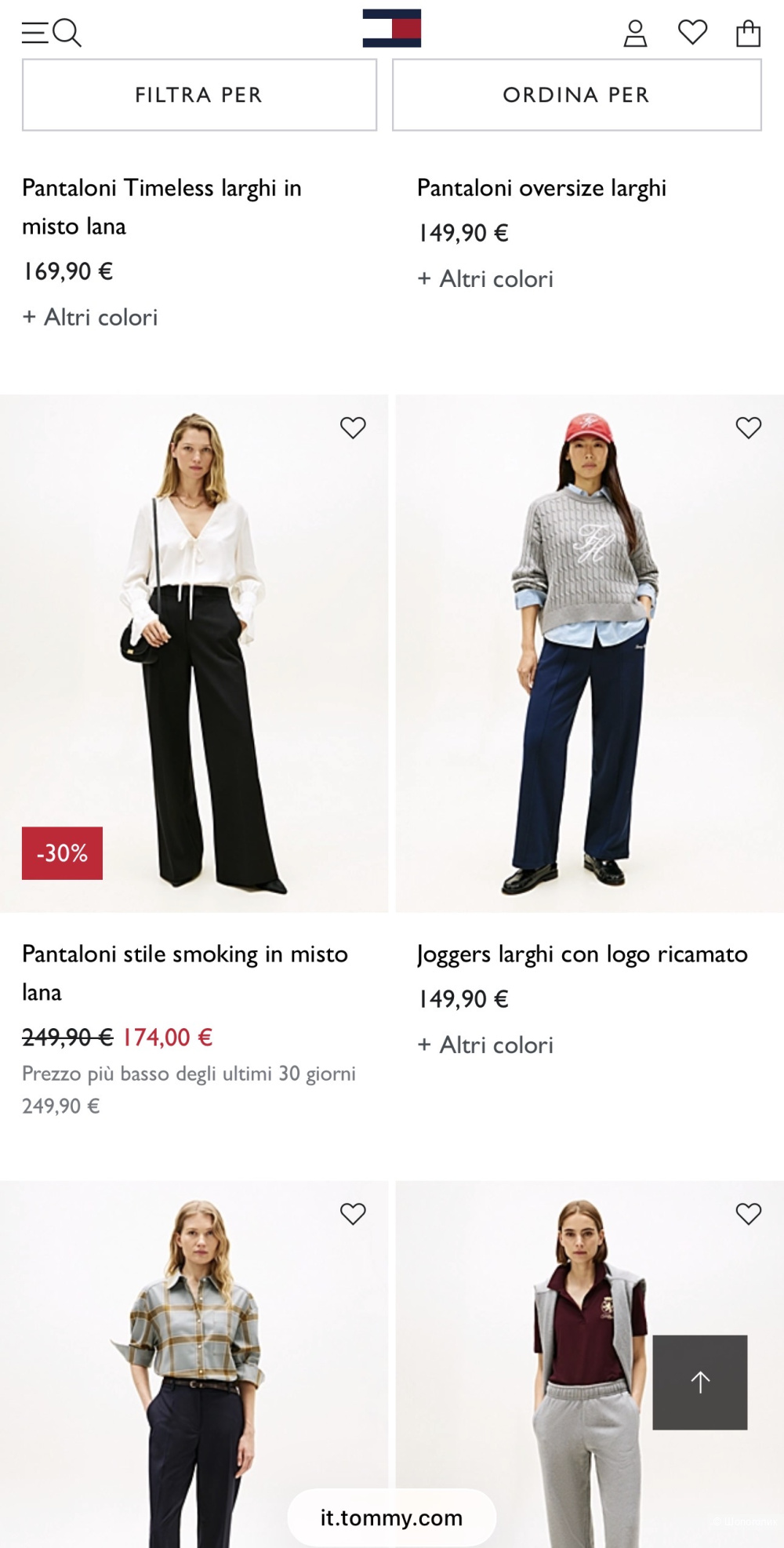
Task: Add Pantaloni stile smoking to wishlist
Action: pos(353,427)
